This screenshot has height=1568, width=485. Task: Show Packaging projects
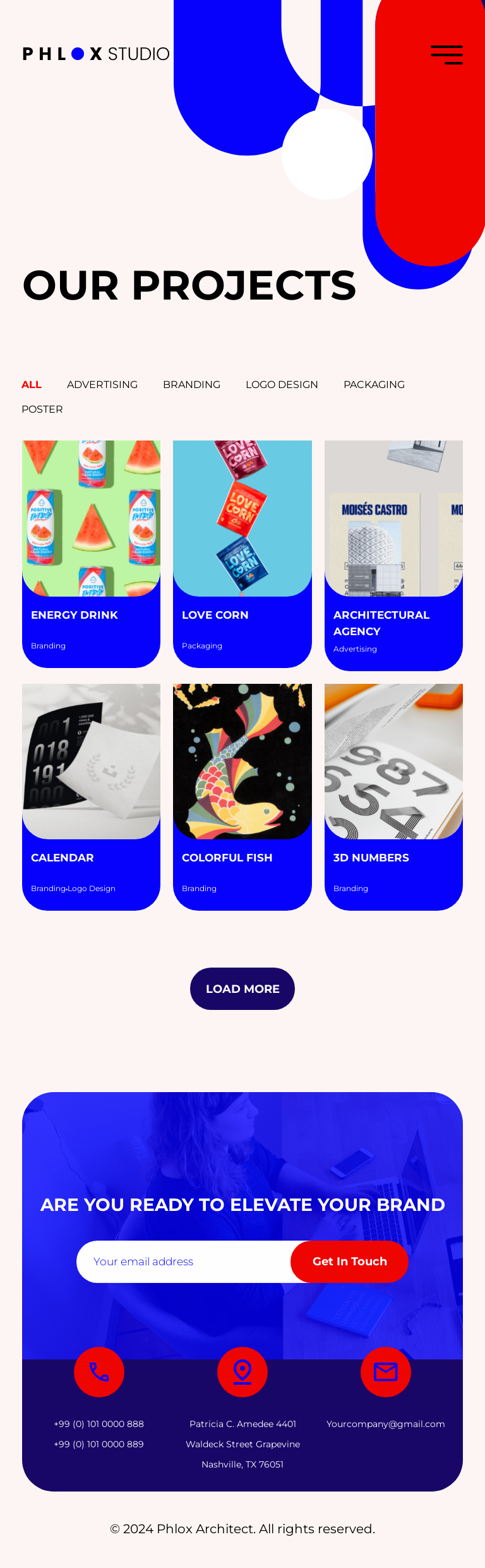click(x=374, y=384)
